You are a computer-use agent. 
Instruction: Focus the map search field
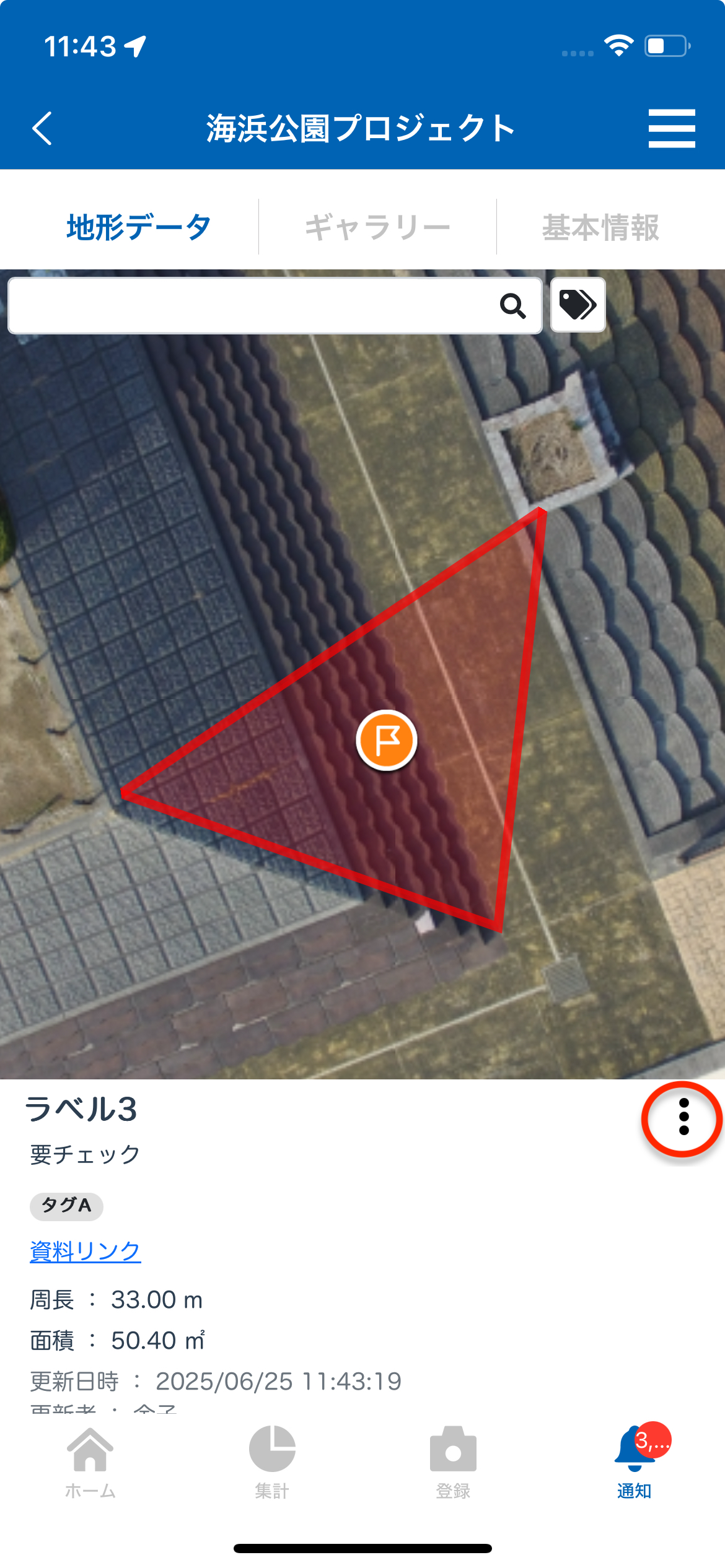[x=248, y=306]
